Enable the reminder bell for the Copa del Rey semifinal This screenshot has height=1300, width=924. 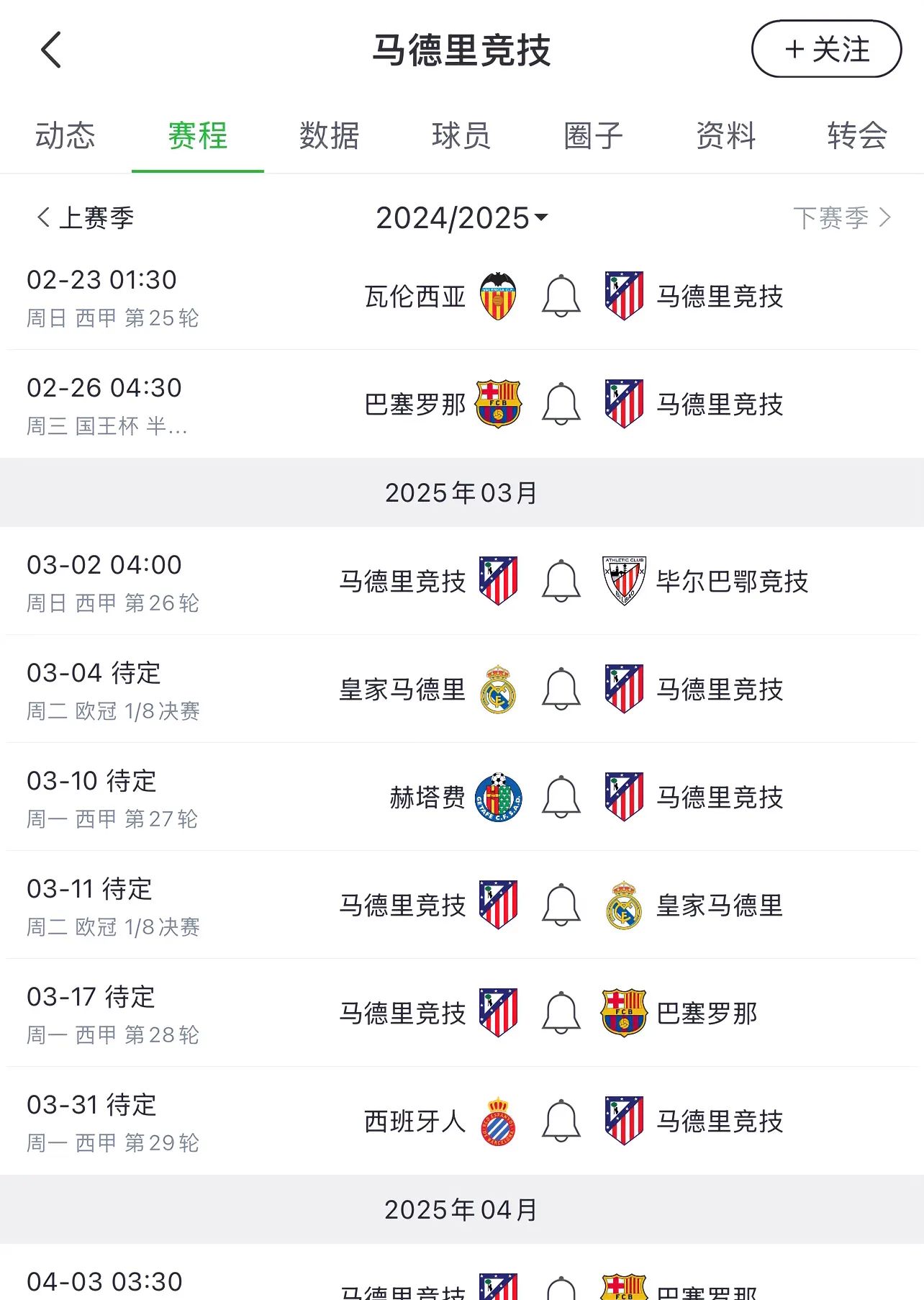pos(561,404)
